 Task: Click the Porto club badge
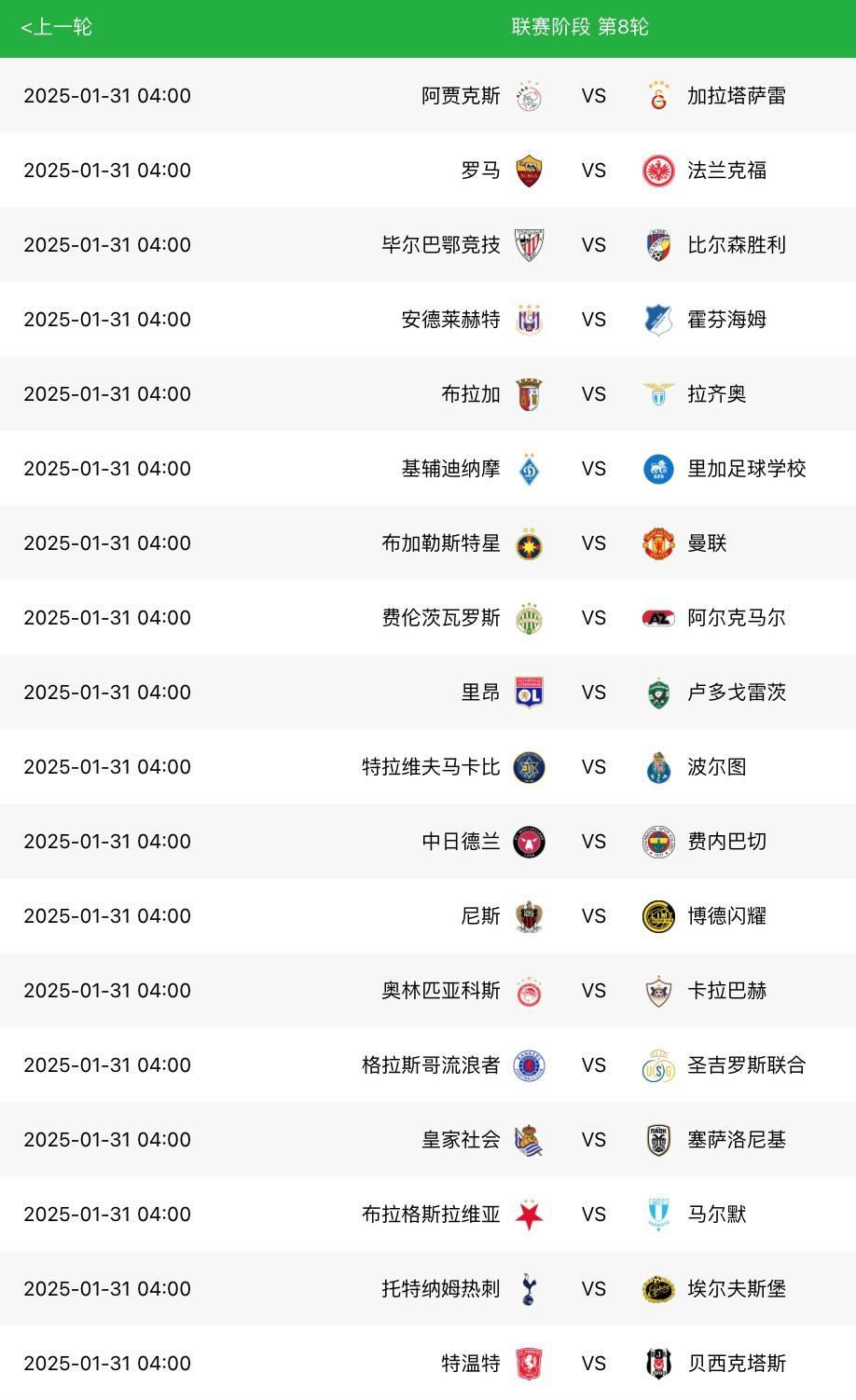(658, 767)
